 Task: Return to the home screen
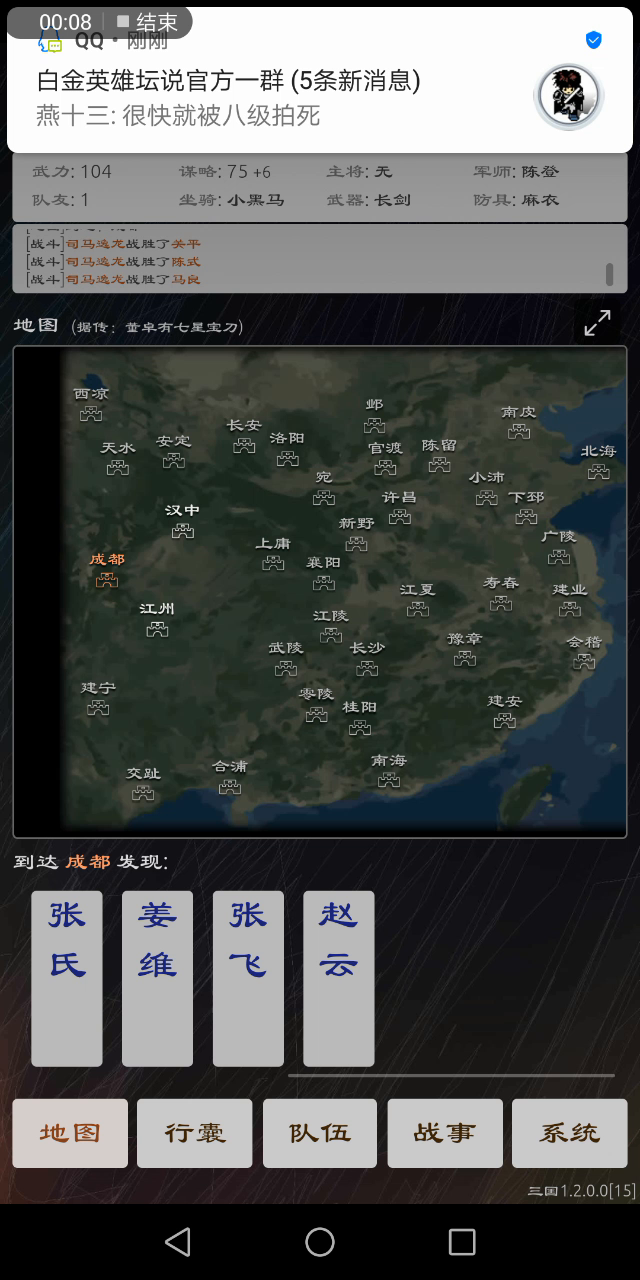click(x=320, y=1242)
